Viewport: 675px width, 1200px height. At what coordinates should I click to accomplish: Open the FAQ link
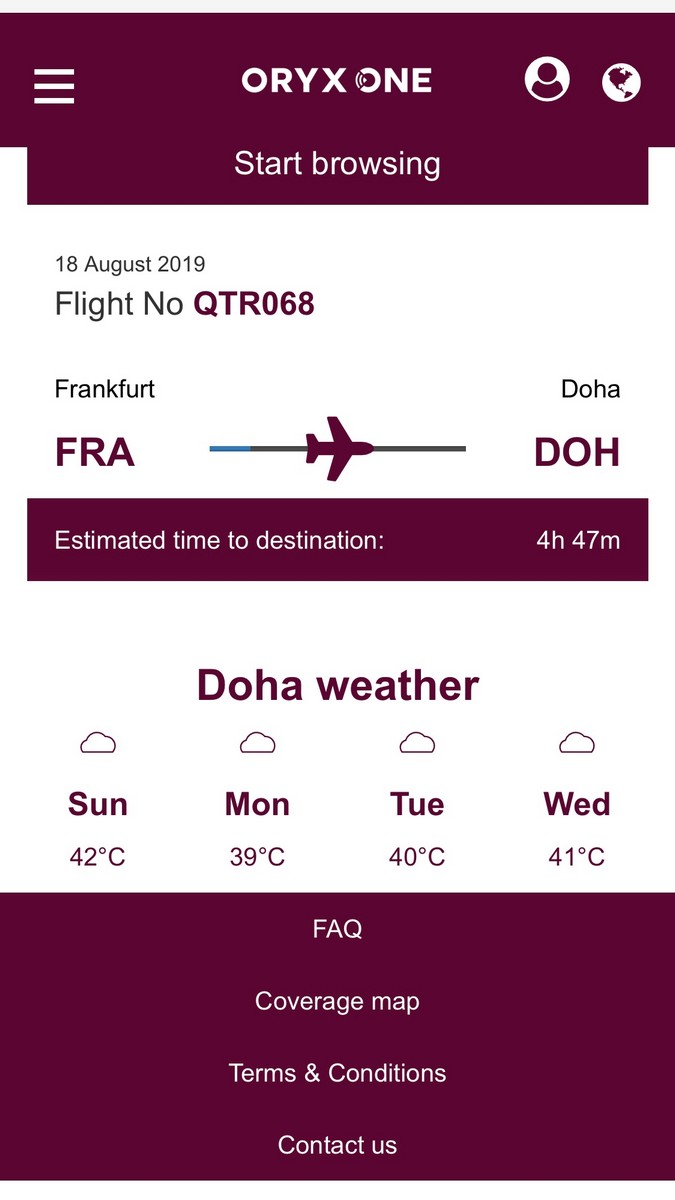pyautogui.click(x=337, y=929)
